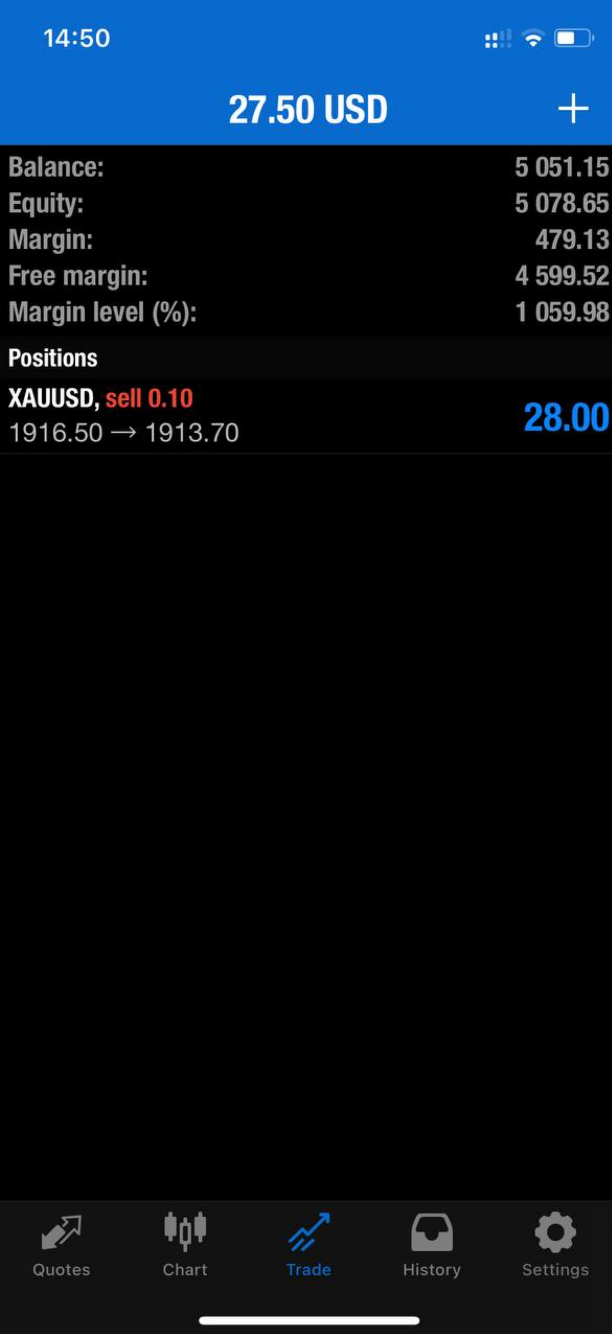Open the Chart tab
The height and width of the screenshot is (1334, 612).
[185, 1246]
